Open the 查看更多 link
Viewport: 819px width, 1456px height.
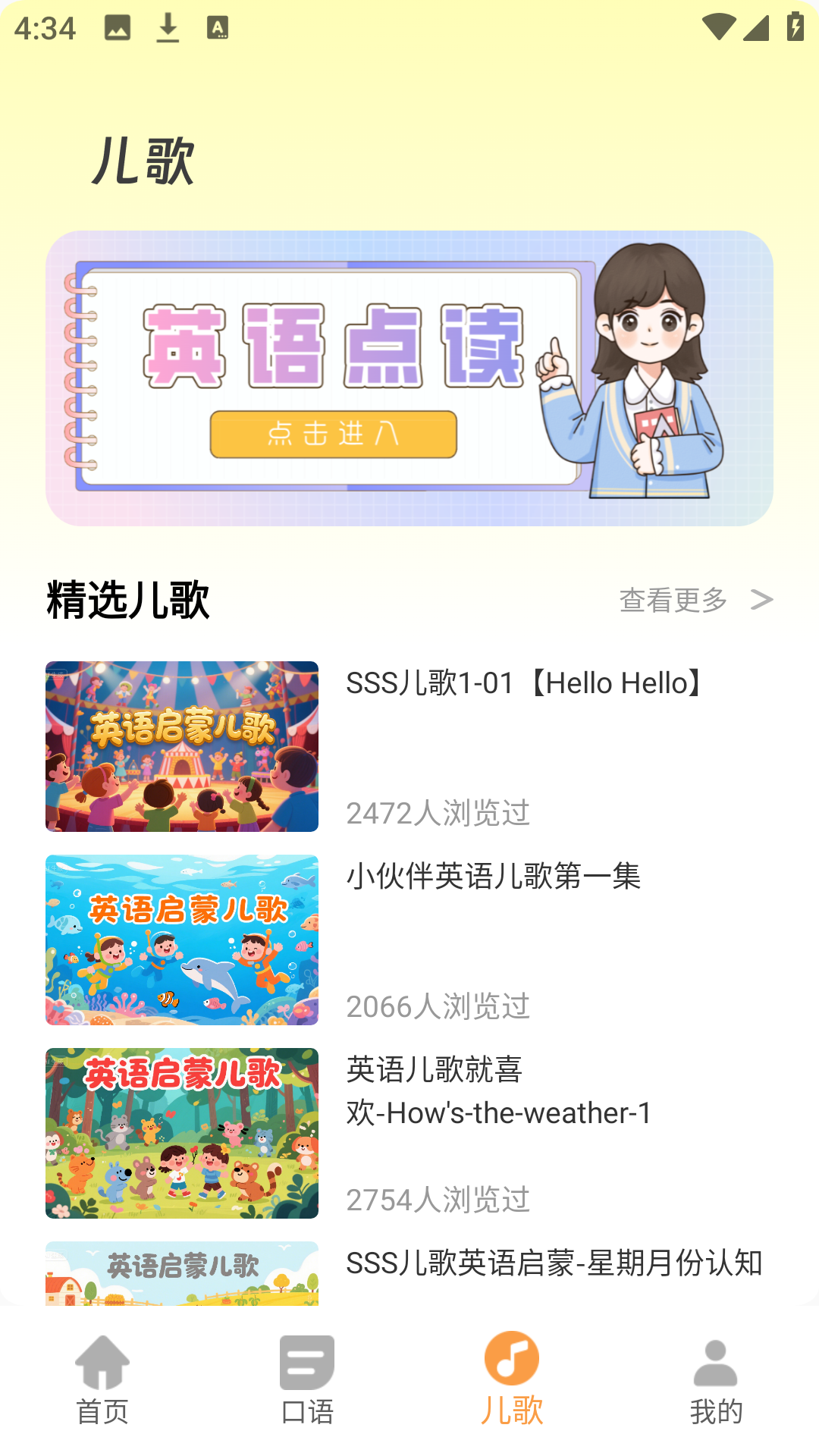[672, 600]
